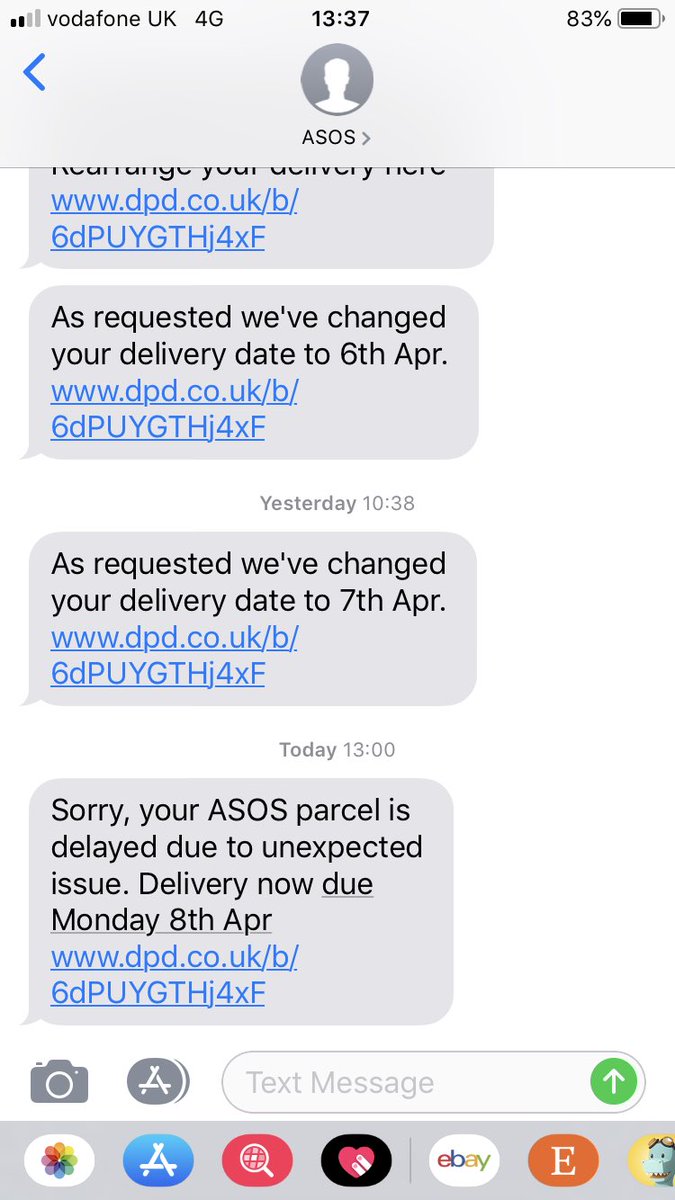Open Digital Touch heart app
This screenshot has width=675, height=1200.
pos(356,1161)
